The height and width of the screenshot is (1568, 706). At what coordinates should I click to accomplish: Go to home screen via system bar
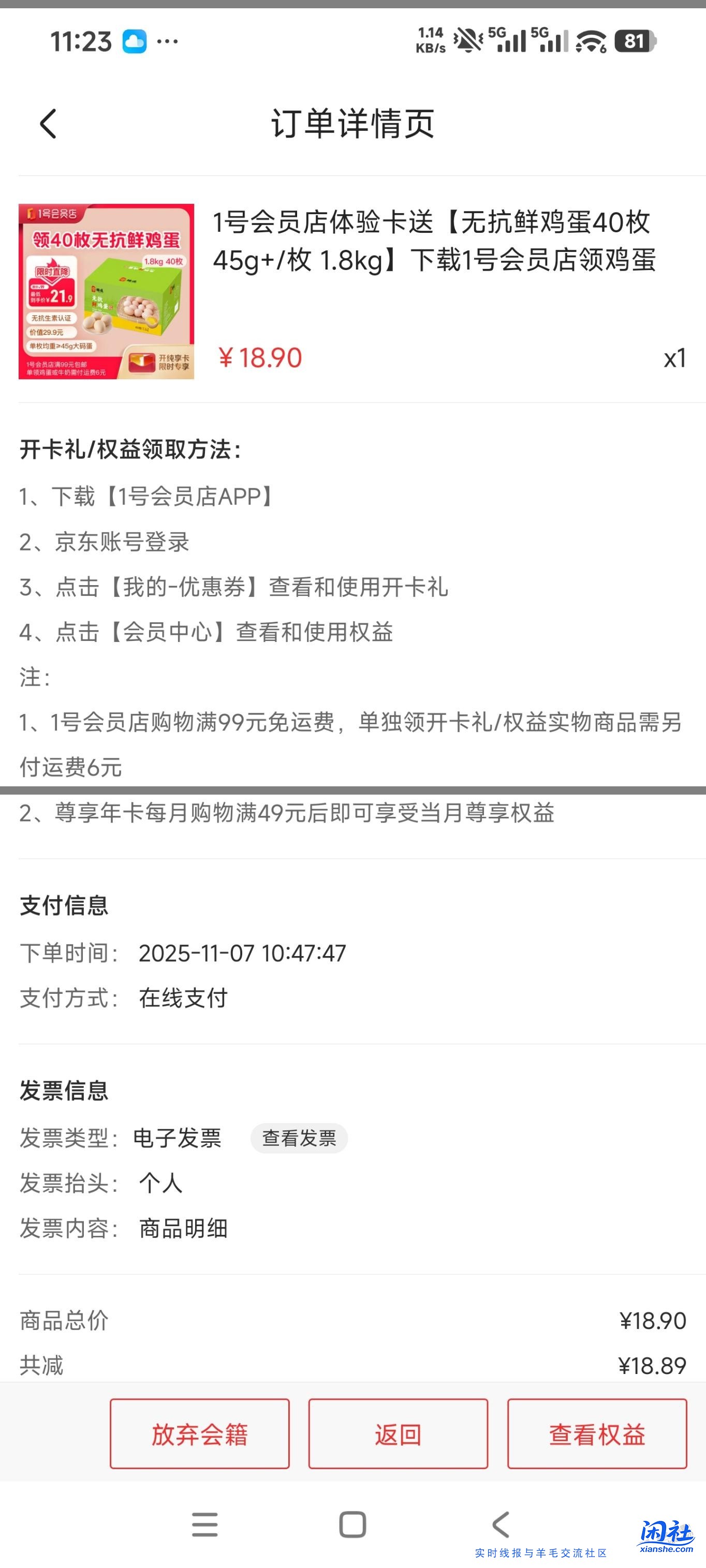[x=352, y=1524]
